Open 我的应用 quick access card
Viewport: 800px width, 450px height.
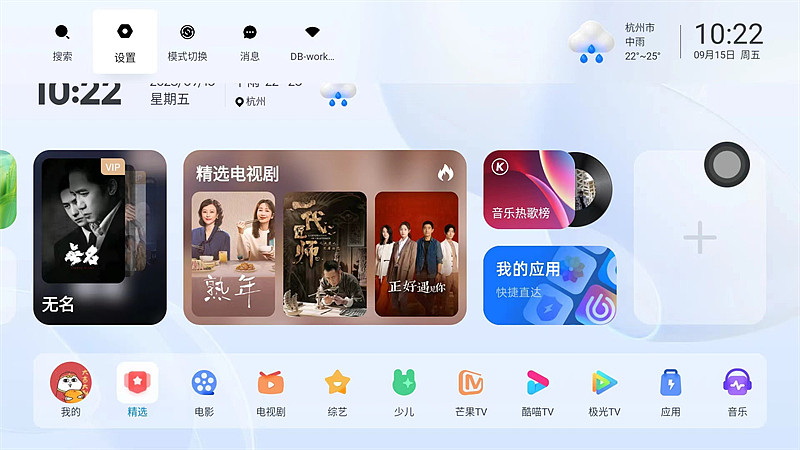(x=549, y=285)
